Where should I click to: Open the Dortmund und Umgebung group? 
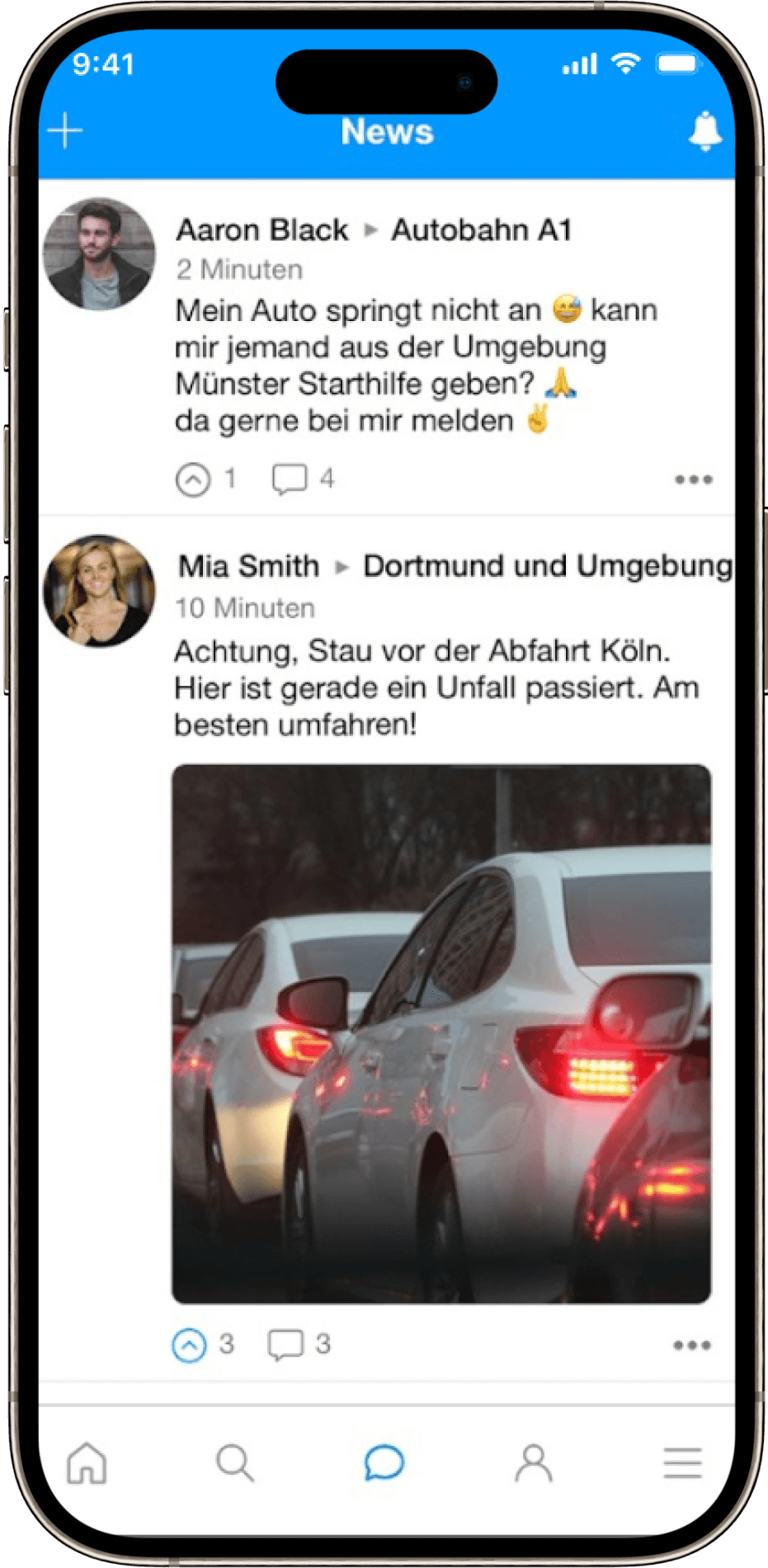(x=547, y=566)
